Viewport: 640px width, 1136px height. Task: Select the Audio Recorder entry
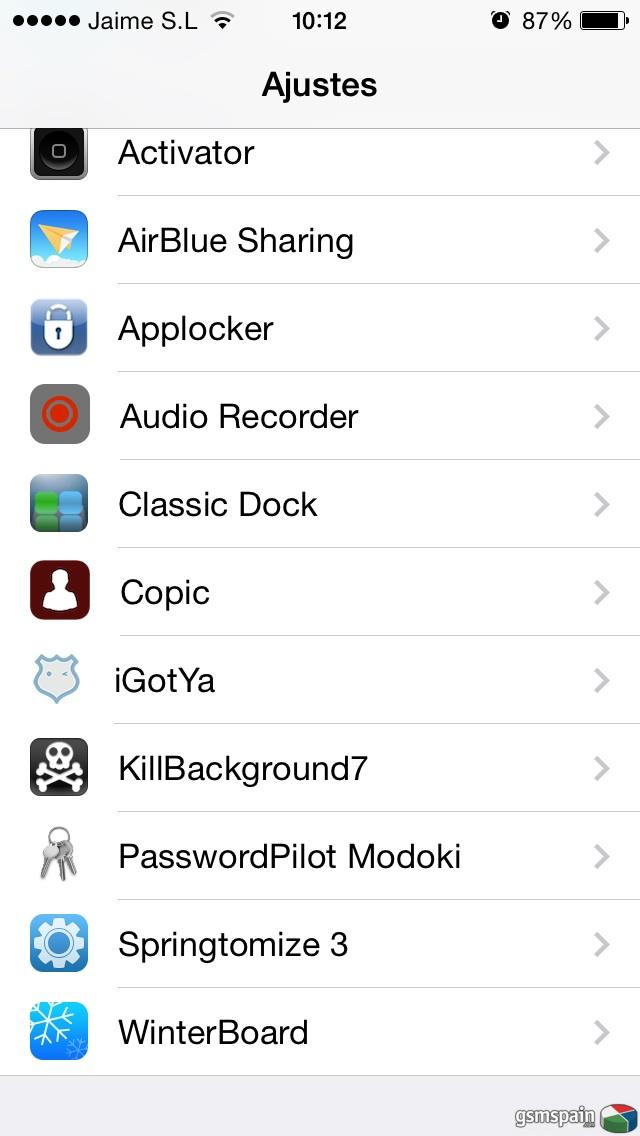pyautogui.click(x=320, y=416)
